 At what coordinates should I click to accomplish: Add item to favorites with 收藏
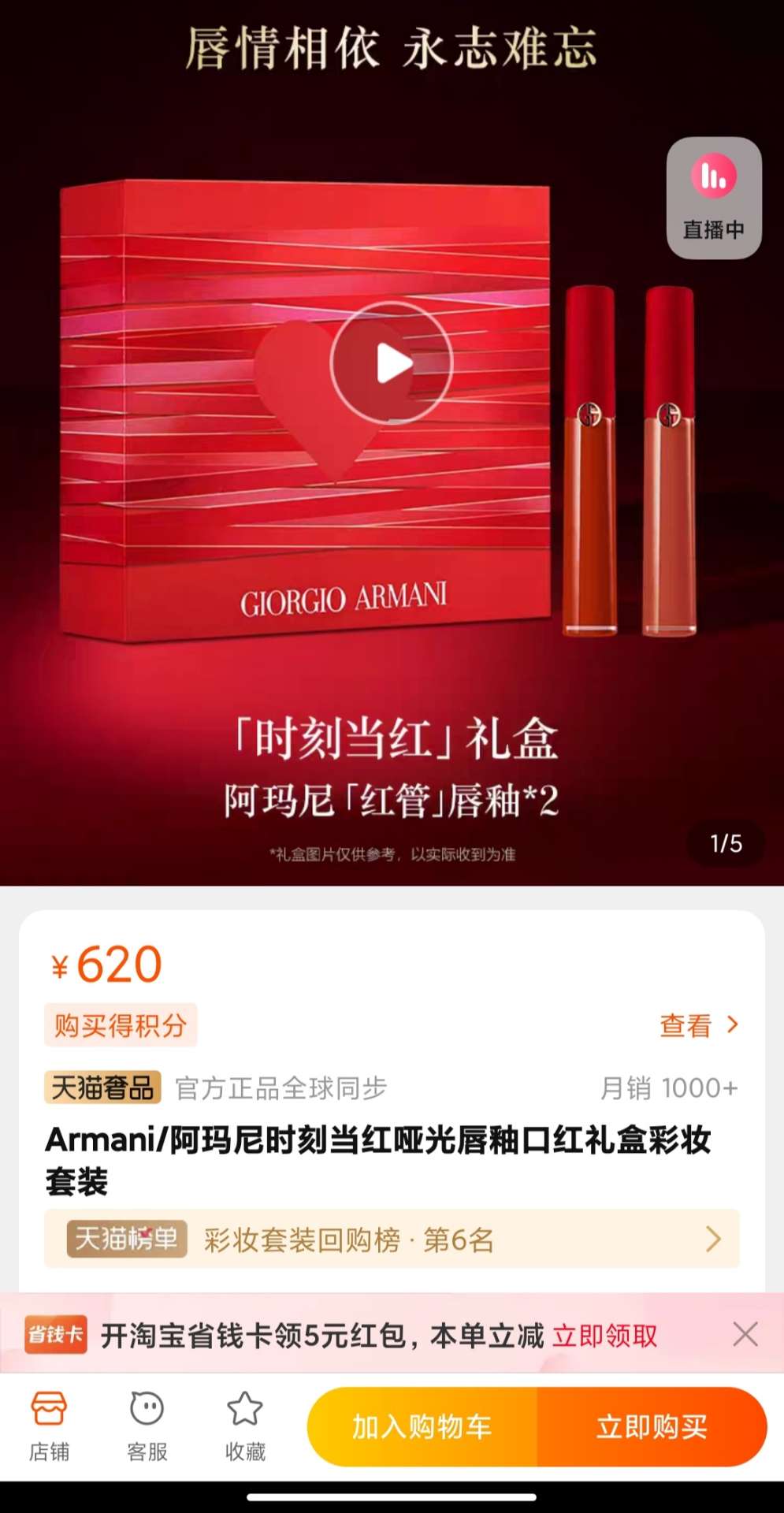(x=245, y=1426)
